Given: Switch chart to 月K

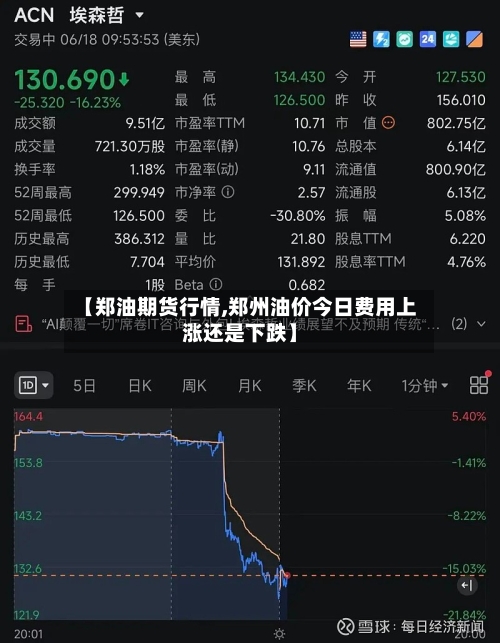Looking at the screenshot, I should tap(249, 386).
